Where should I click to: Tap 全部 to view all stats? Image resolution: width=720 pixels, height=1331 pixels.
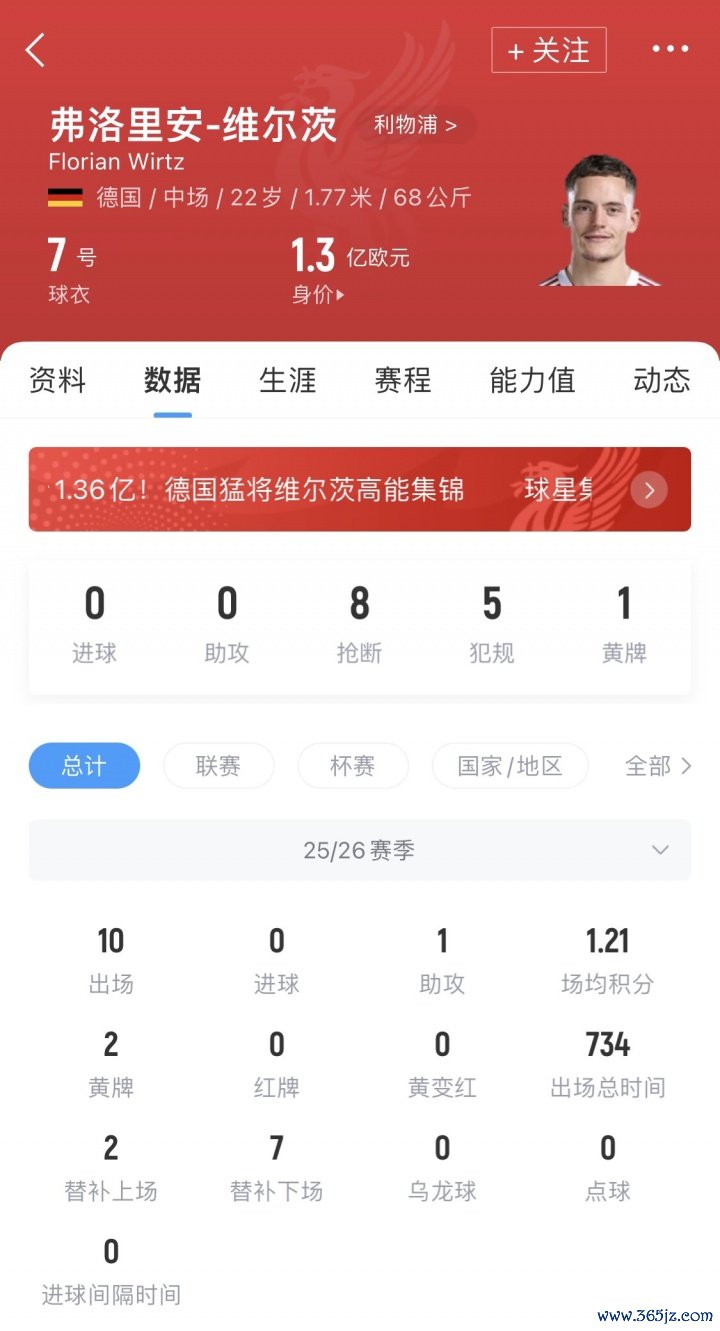click(x=657, y=766)
